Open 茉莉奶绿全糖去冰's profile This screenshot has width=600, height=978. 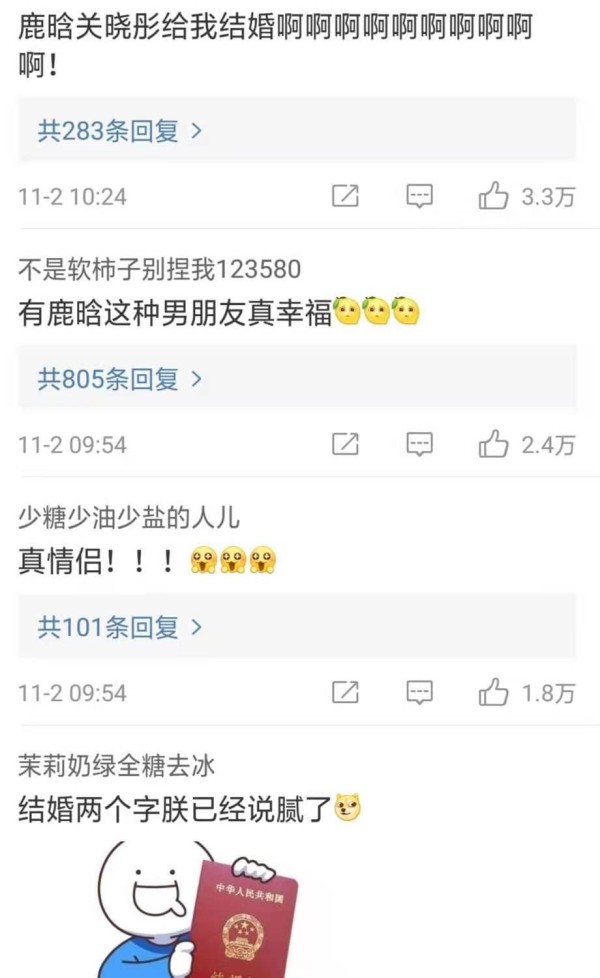(116, 765)
